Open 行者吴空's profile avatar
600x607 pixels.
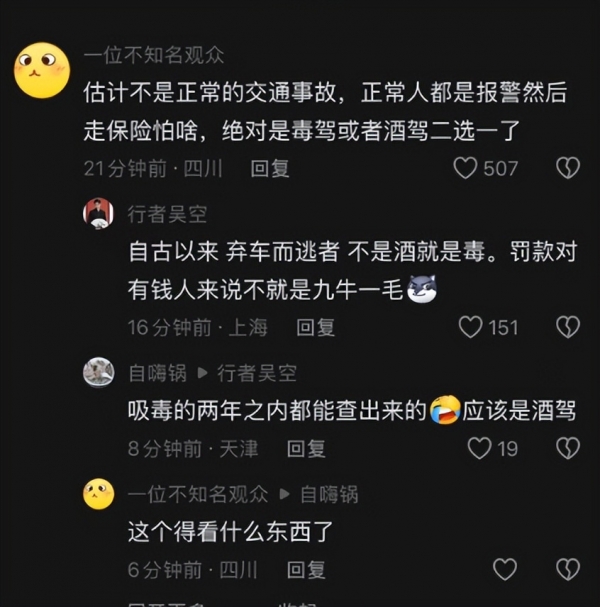(x=99, y=212)
